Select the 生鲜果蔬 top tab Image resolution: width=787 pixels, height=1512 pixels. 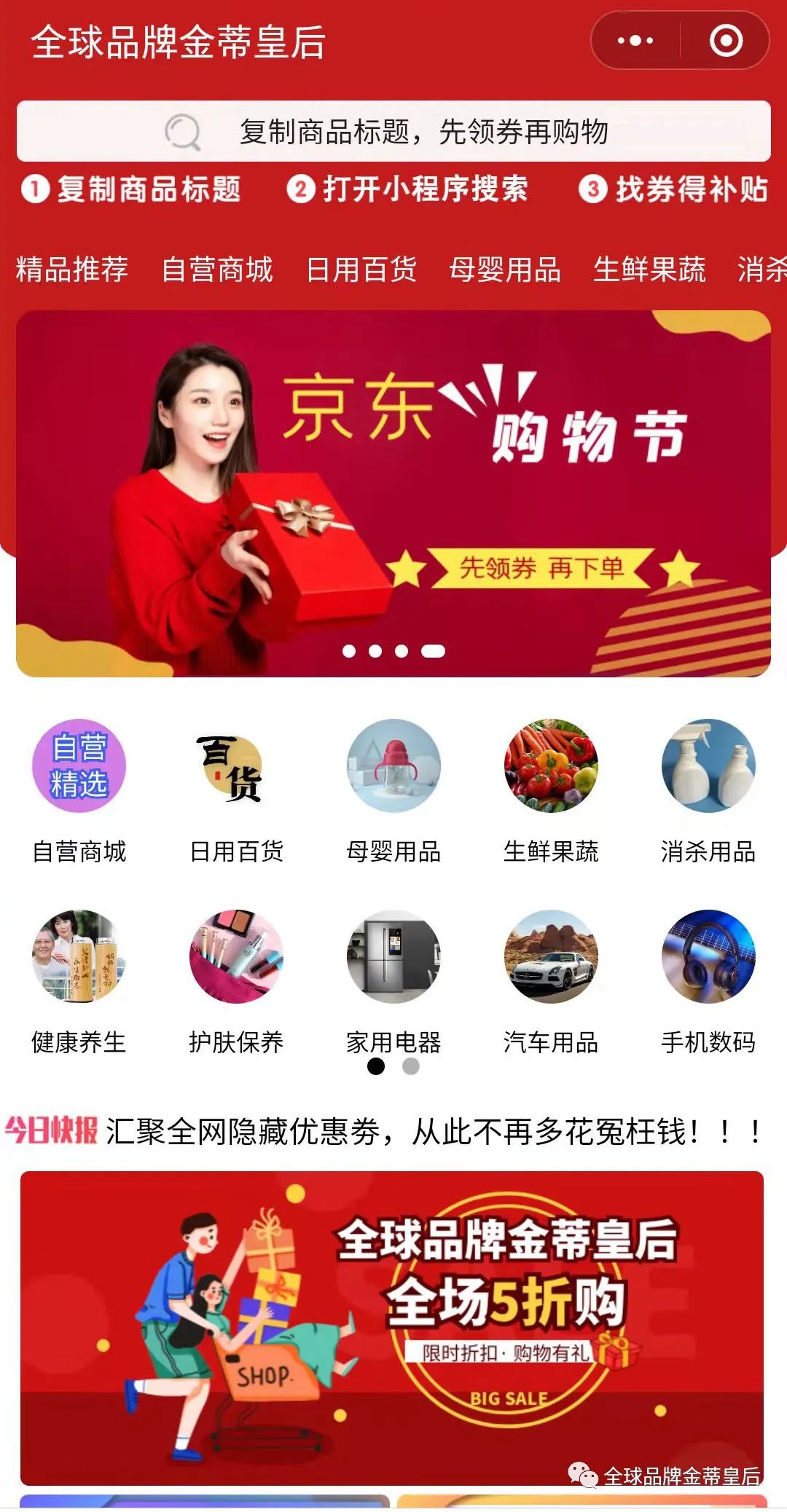pos(649,269)
